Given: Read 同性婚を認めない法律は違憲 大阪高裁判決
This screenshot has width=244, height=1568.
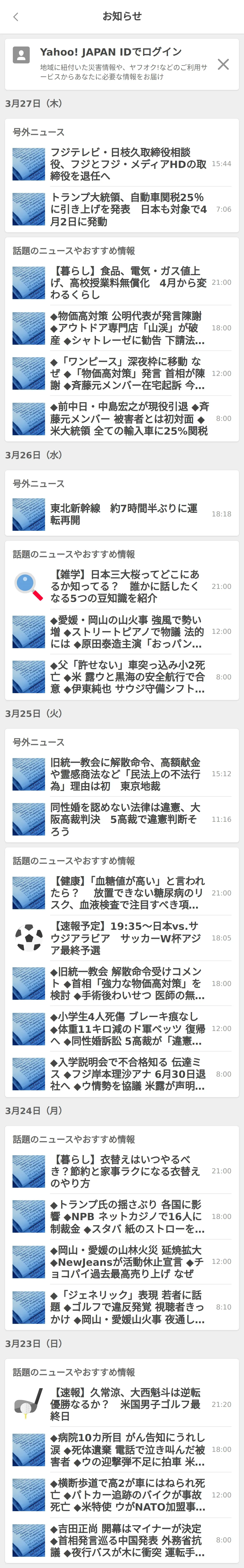Looking at the screenshot, I should tap(128, 819).
